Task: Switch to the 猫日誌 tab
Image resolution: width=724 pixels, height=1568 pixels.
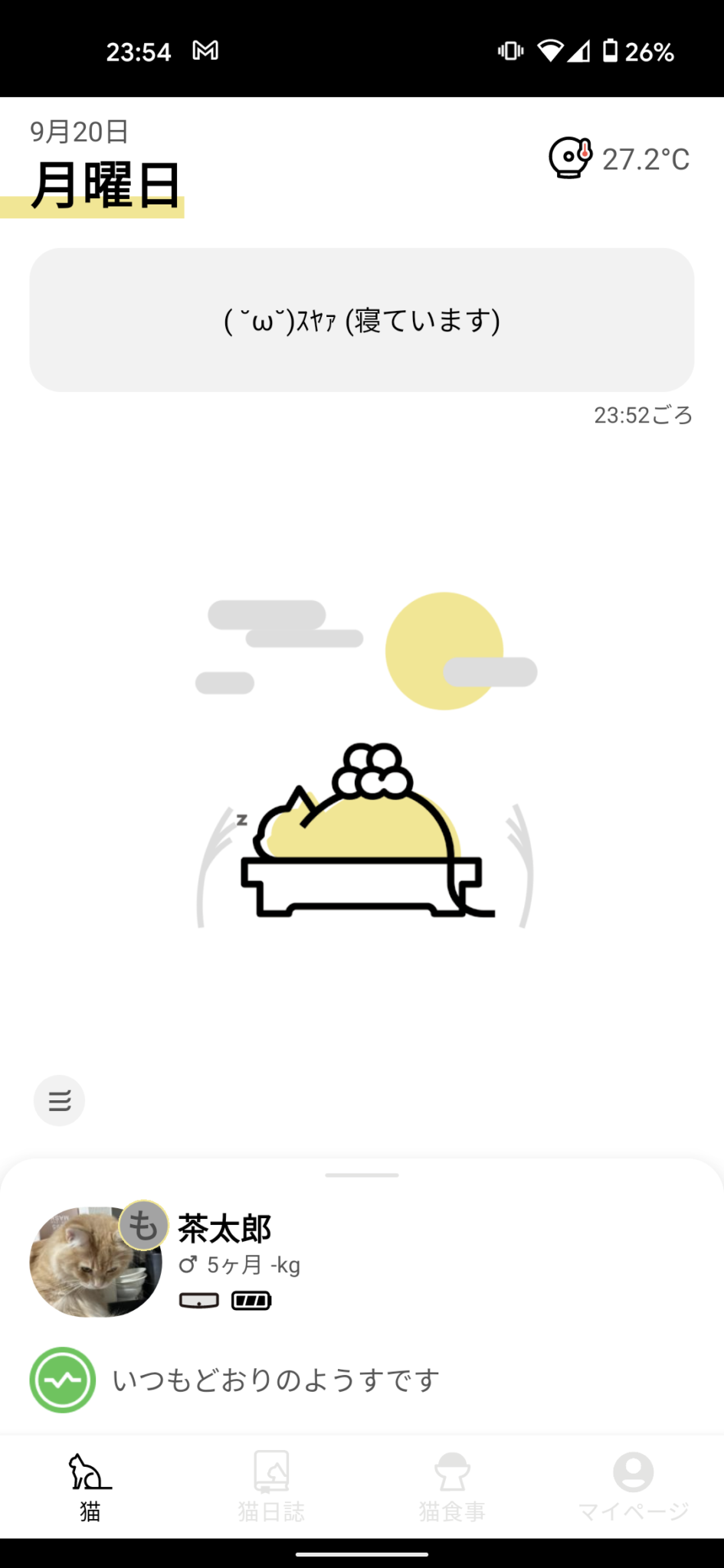Action: [x=271, y=1485]
